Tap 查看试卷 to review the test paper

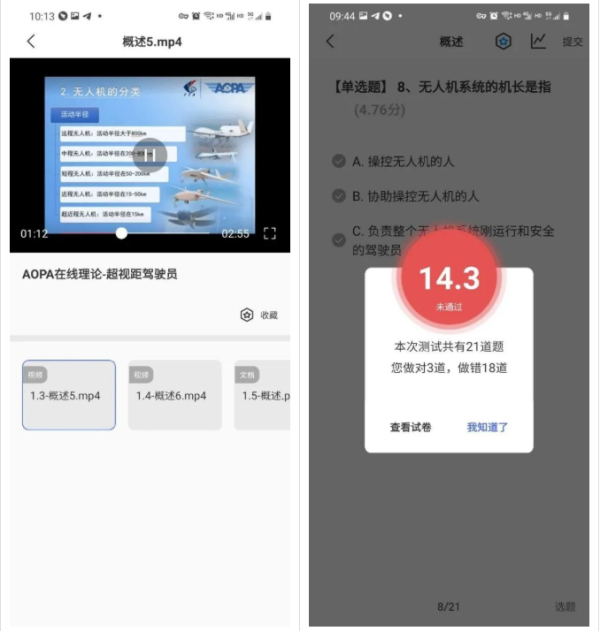point(411,427)
